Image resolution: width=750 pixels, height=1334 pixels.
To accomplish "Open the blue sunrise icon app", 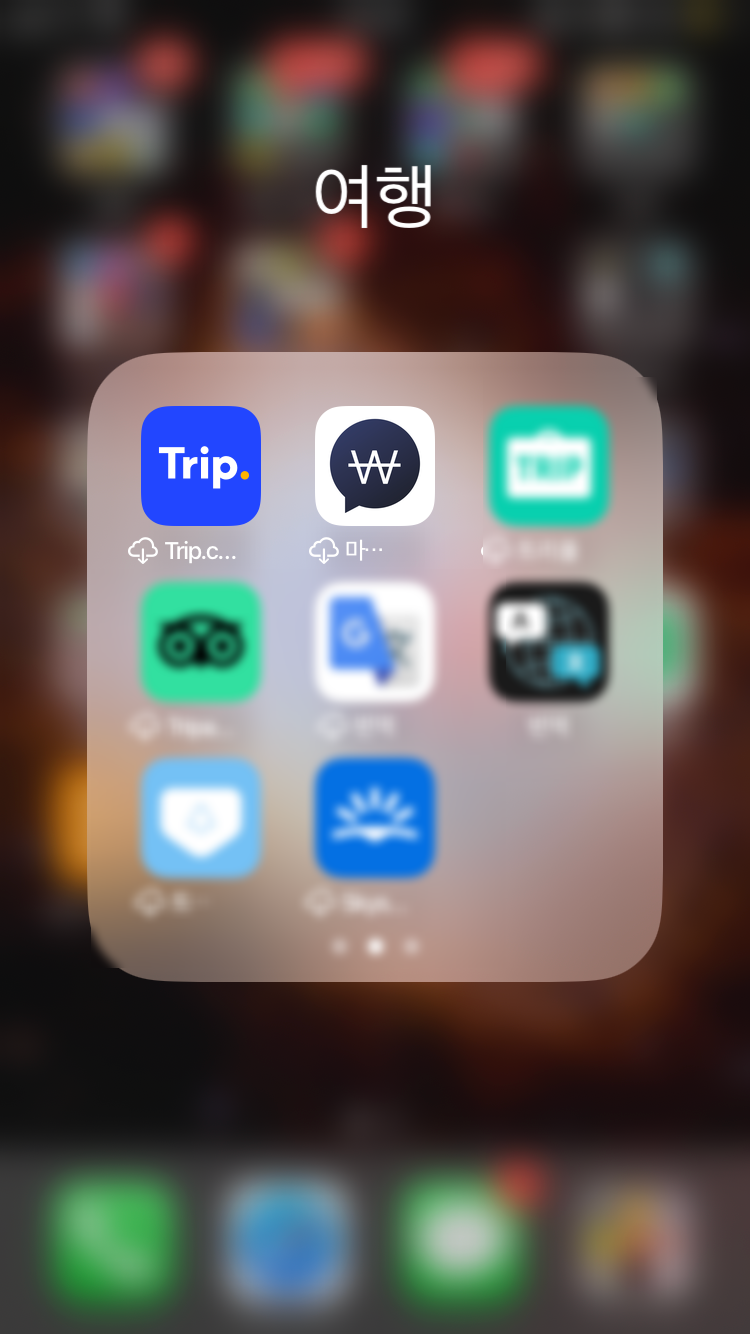I will [x=375, y=818].
